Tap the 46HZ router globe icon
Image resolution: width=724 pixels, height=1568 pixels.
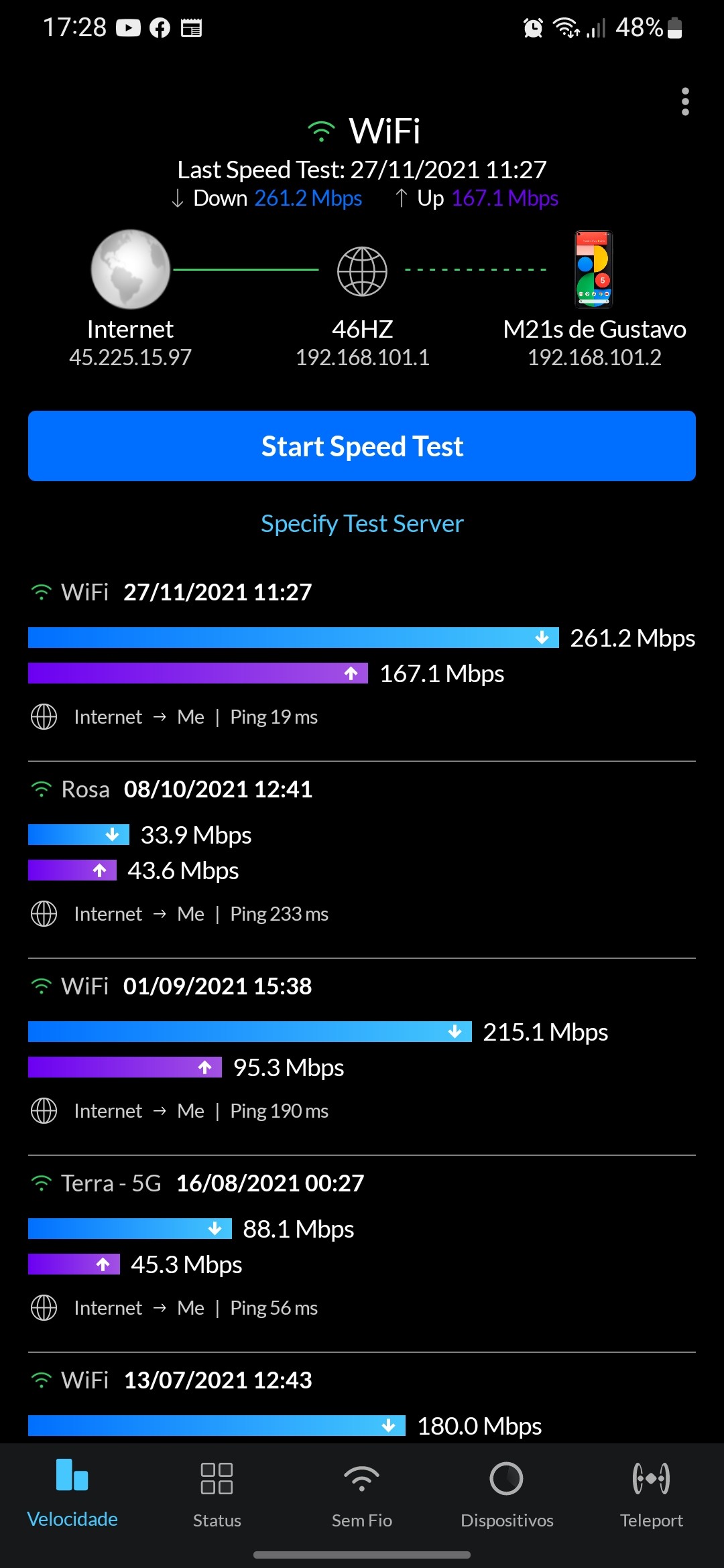pyautogui.click(x=362, y=271)
